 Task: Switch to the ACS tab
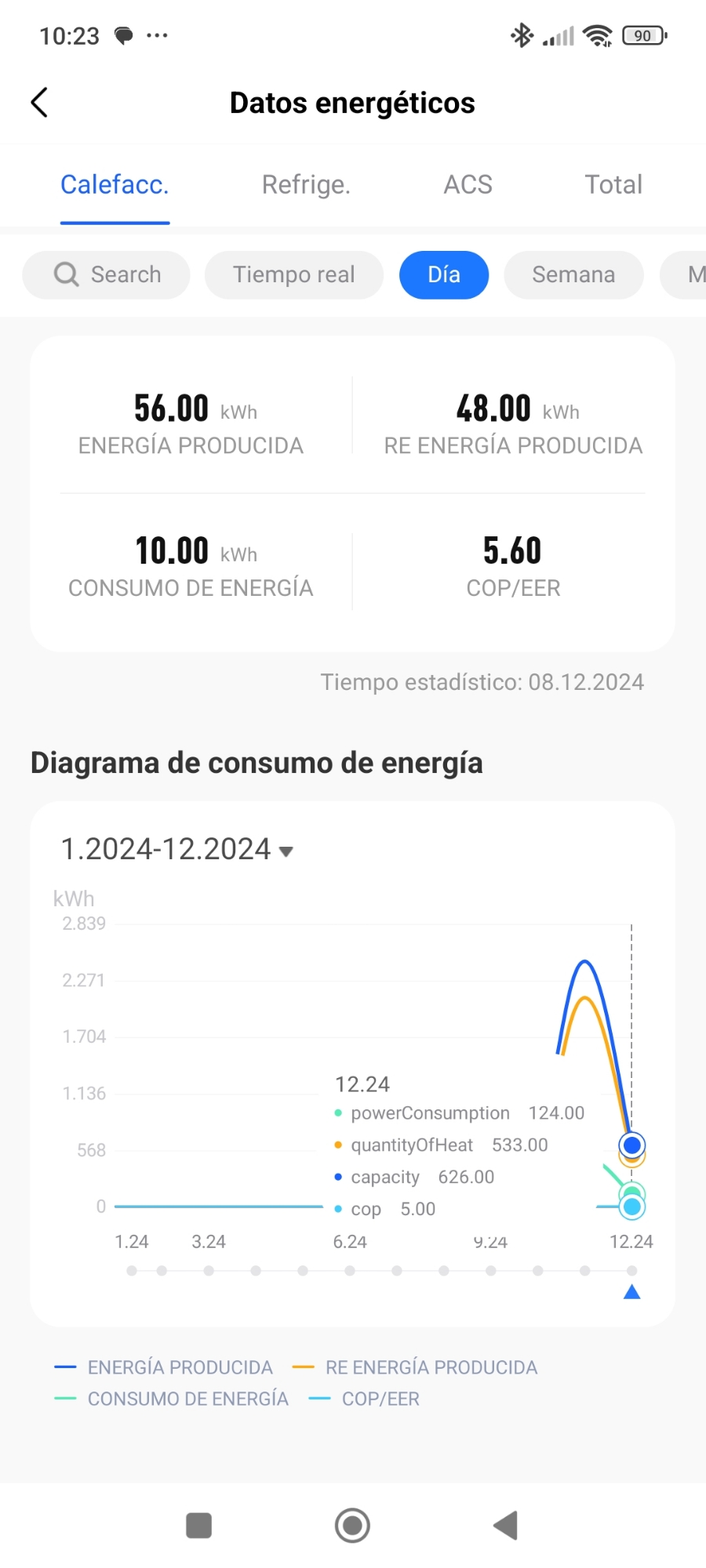pyautogui.click(x=468, y=185)
